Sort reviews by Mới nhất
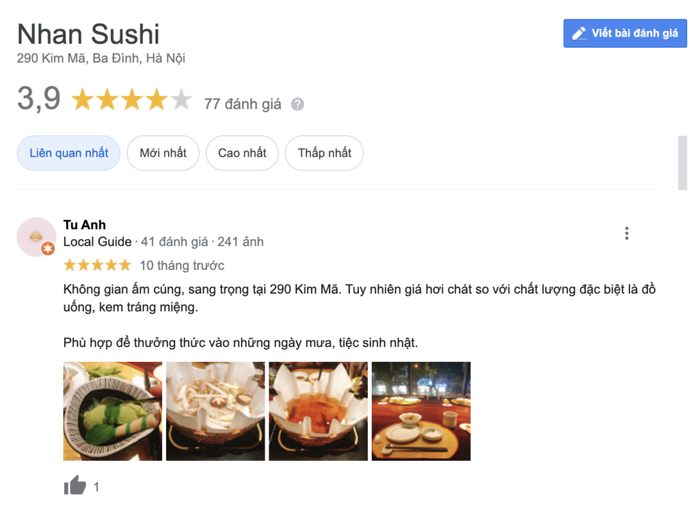 point(163,153)
